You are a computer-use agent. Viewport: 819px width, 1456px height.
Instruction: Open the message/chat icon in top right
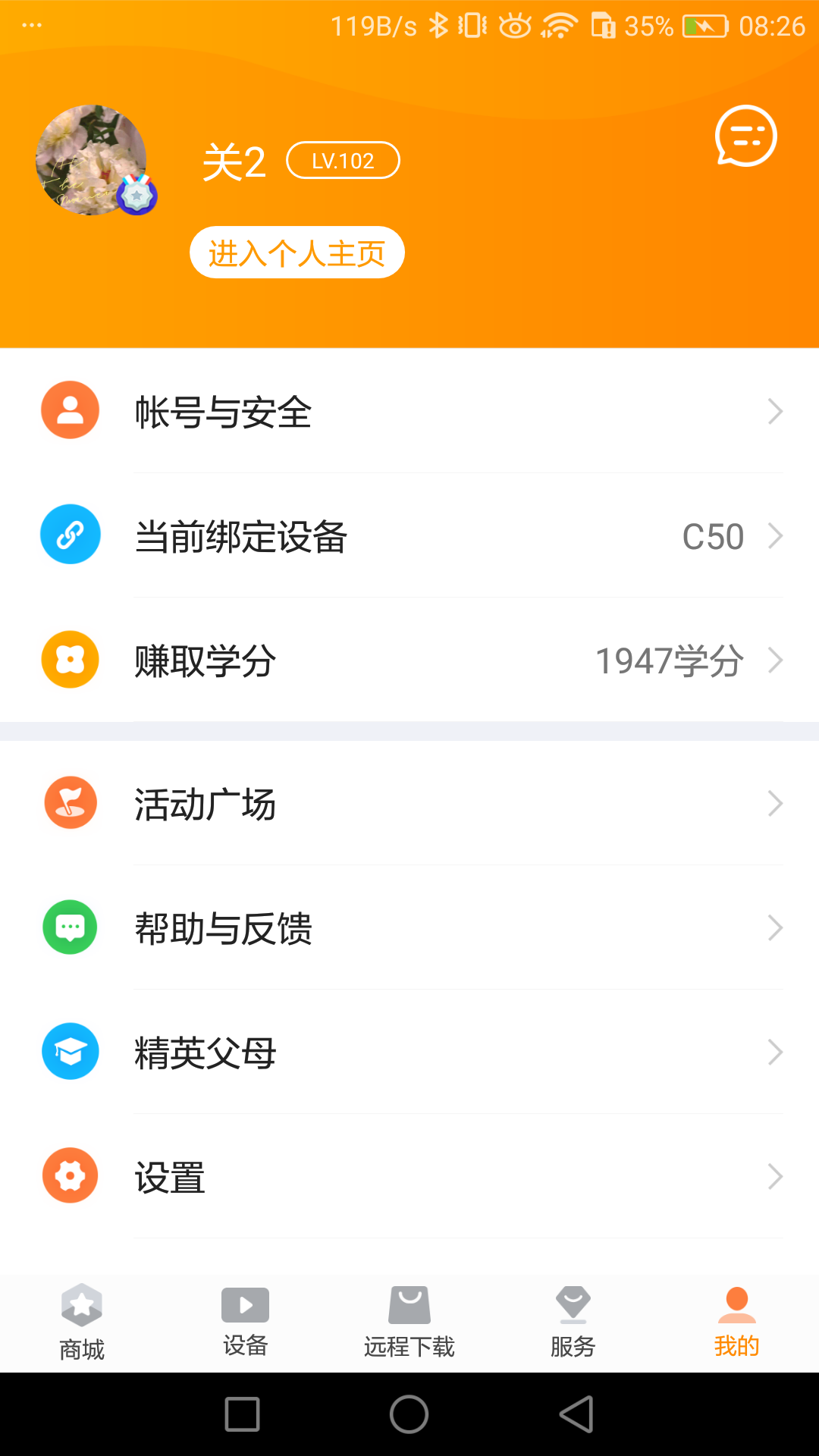[x=745, y=136]
